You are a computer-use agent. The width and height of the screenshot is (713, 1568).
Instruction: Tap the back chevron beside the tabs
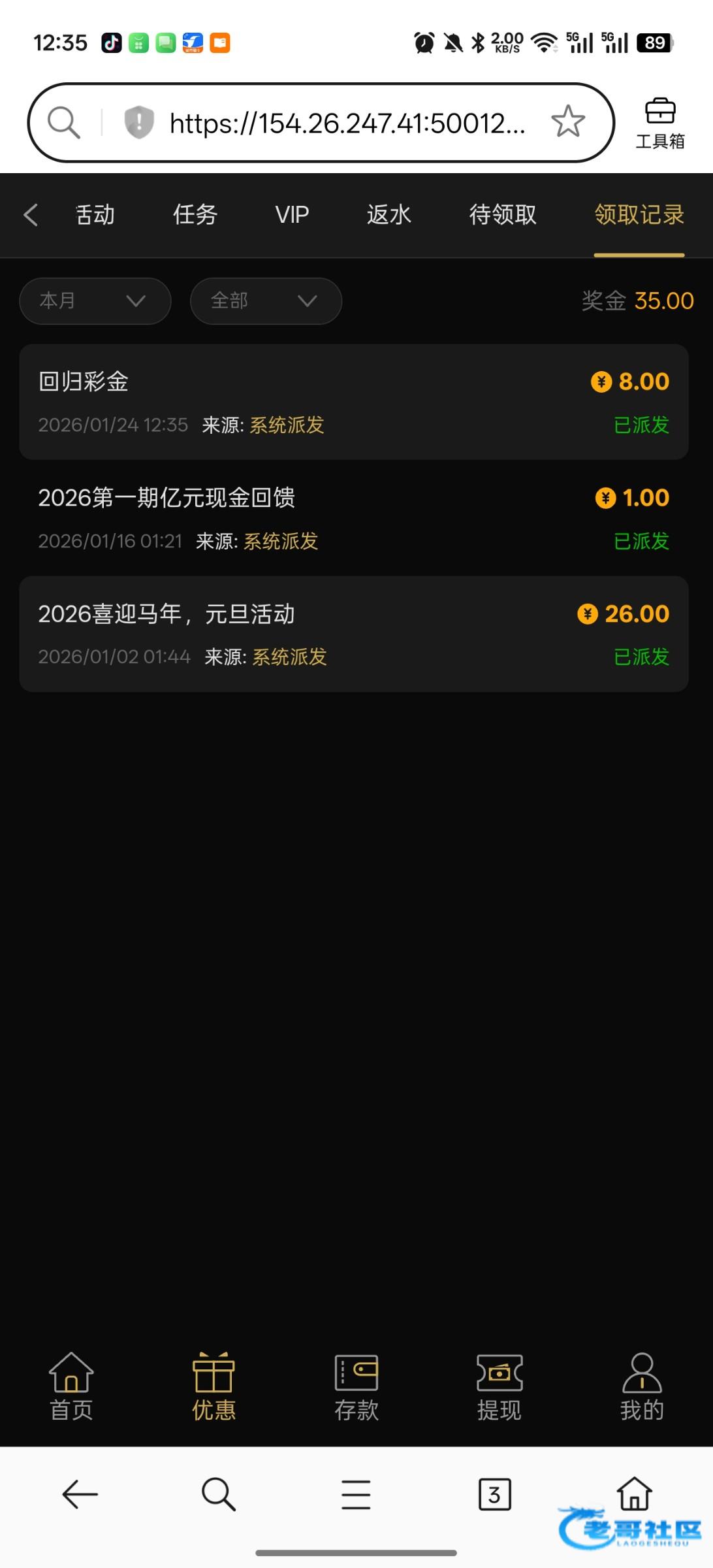31,215
